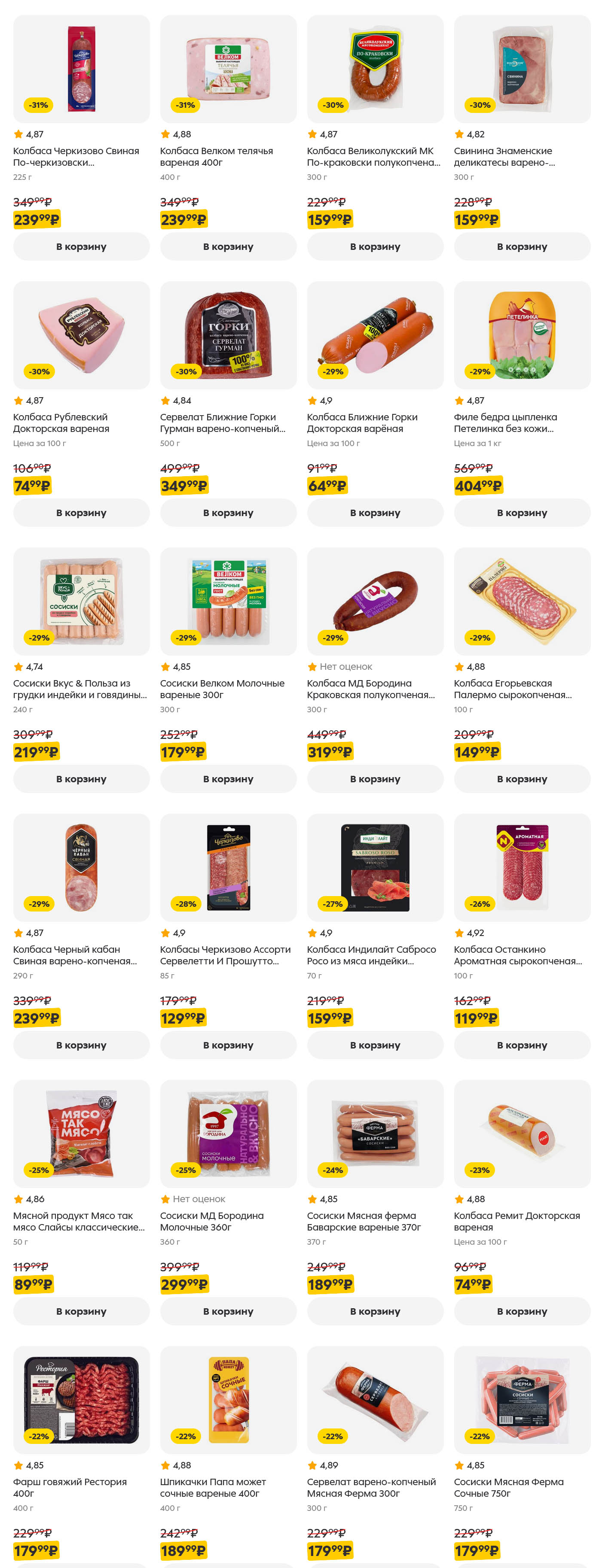Add Свинина Знаменские деликатесы to cart

(522, 246)
